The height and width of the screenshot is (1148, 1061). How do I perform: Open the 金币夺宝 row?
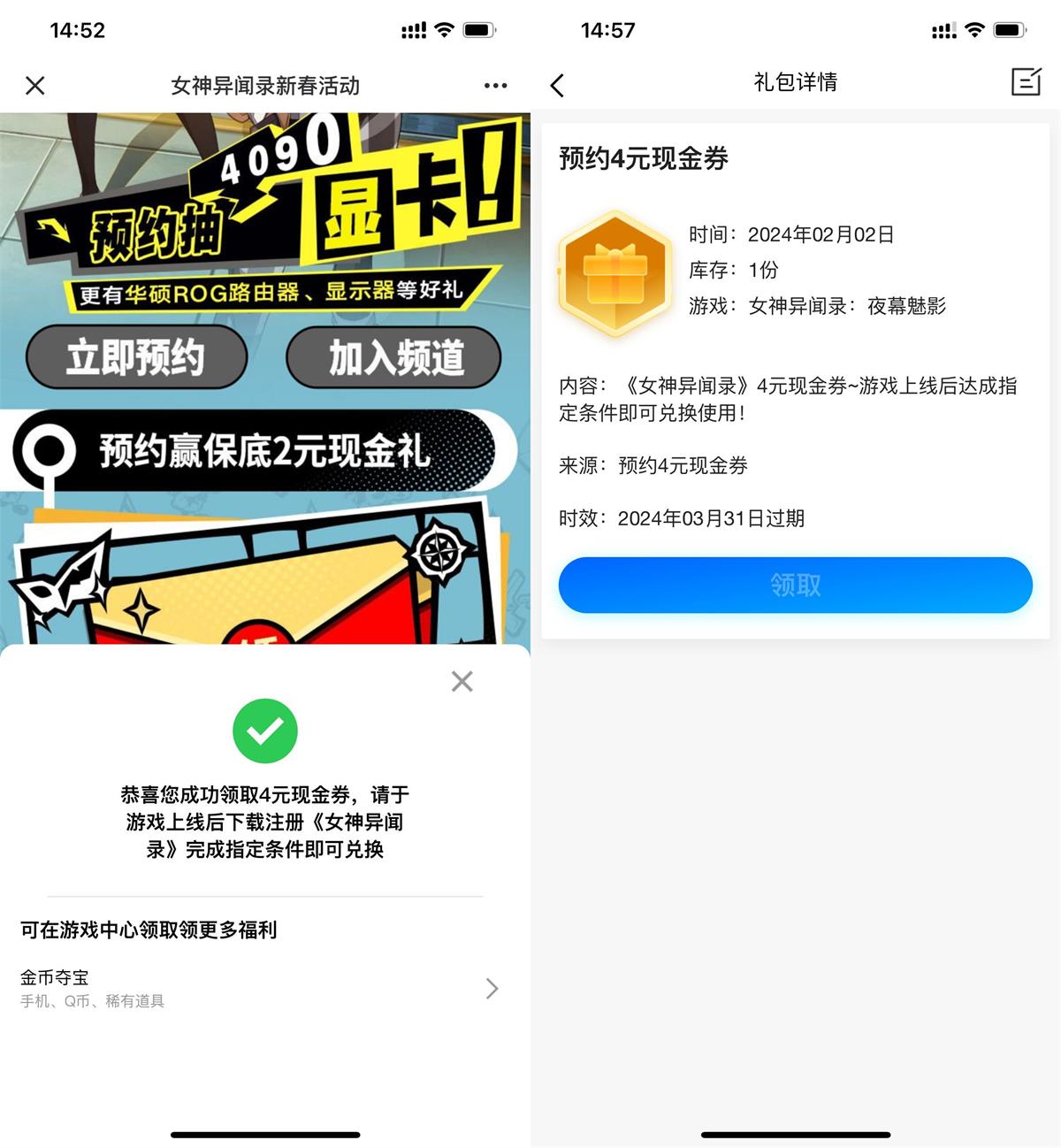(x=256, y=988)
